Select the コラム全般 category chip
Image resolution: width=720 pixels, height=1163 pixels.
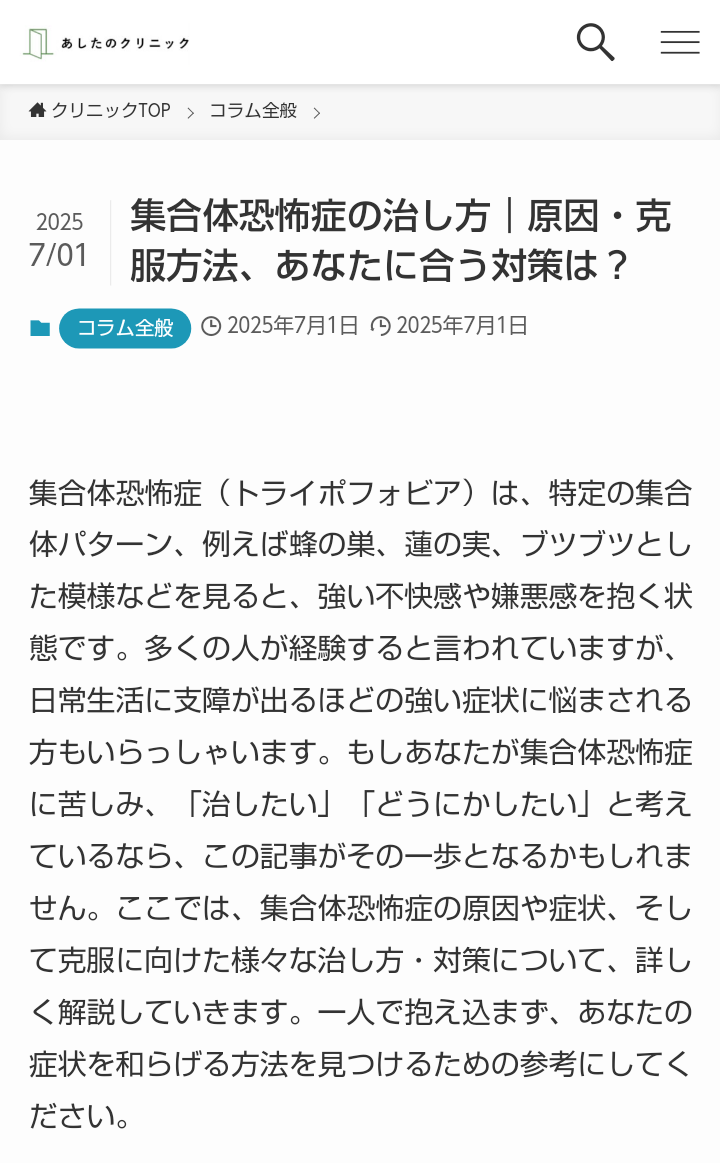(x=125, y=328)
